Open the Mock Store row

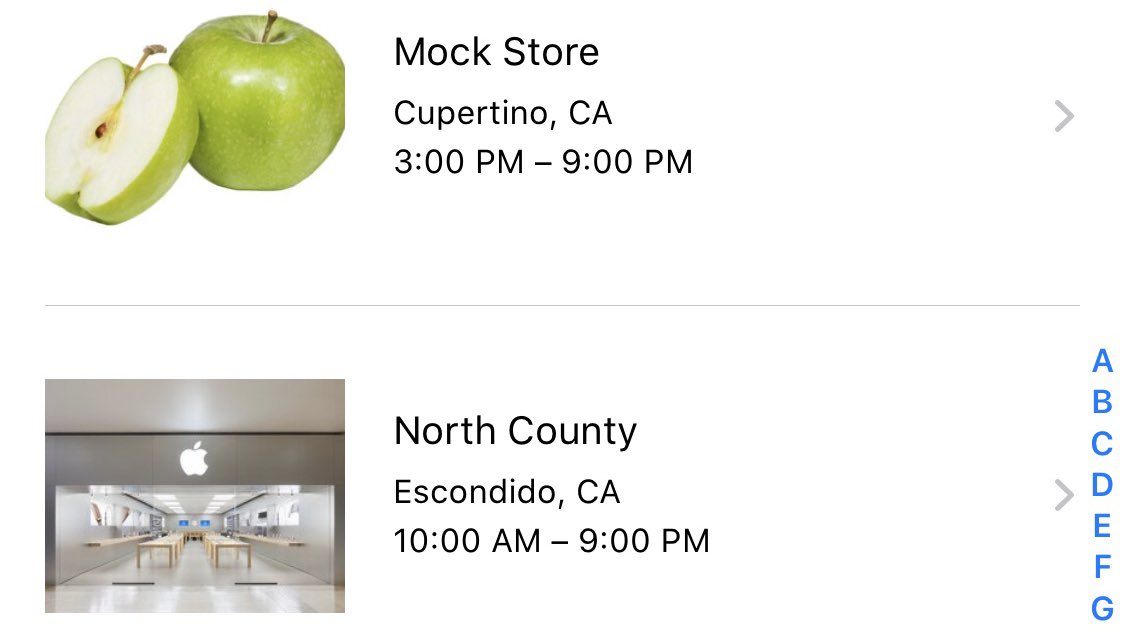point(560,115)
